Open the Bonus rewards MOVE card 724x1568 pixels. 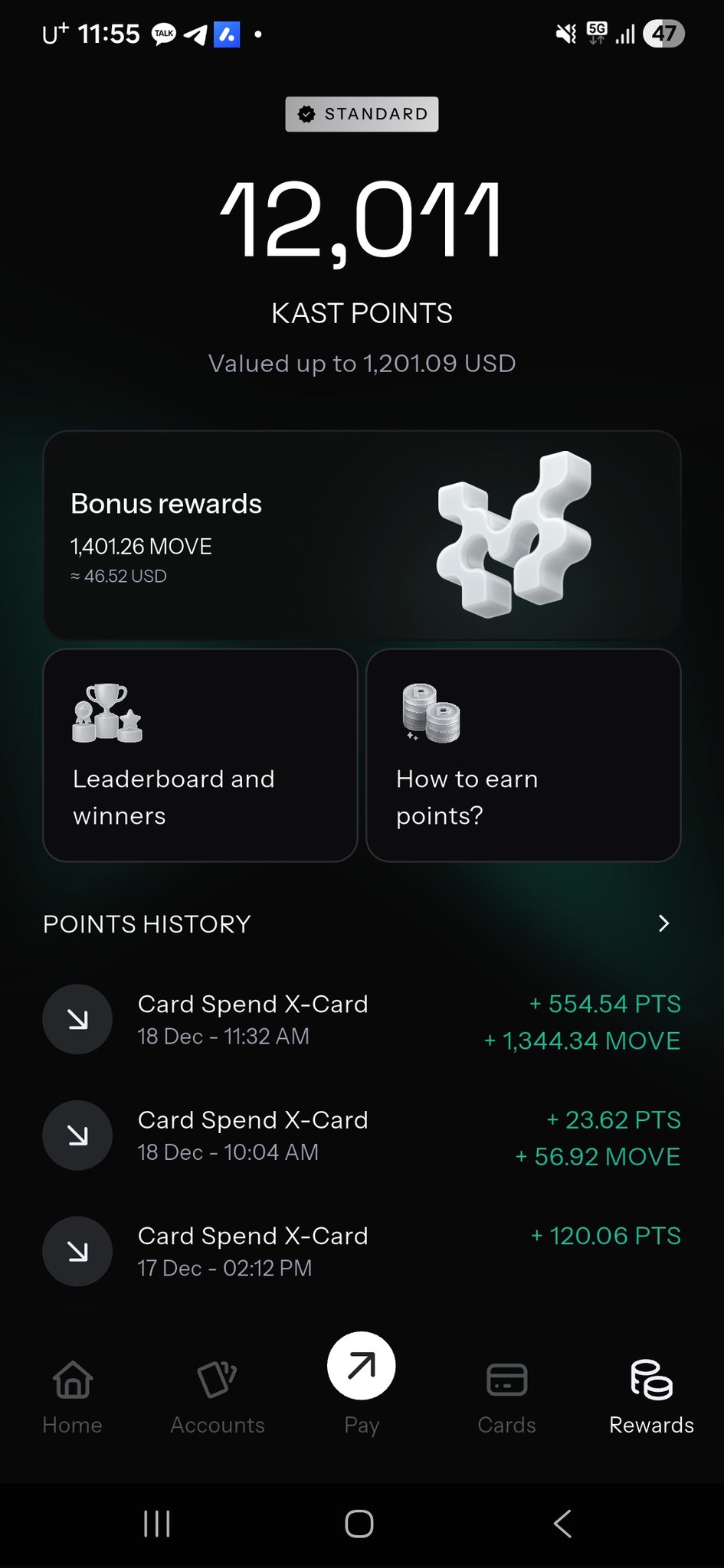[362, 535]
